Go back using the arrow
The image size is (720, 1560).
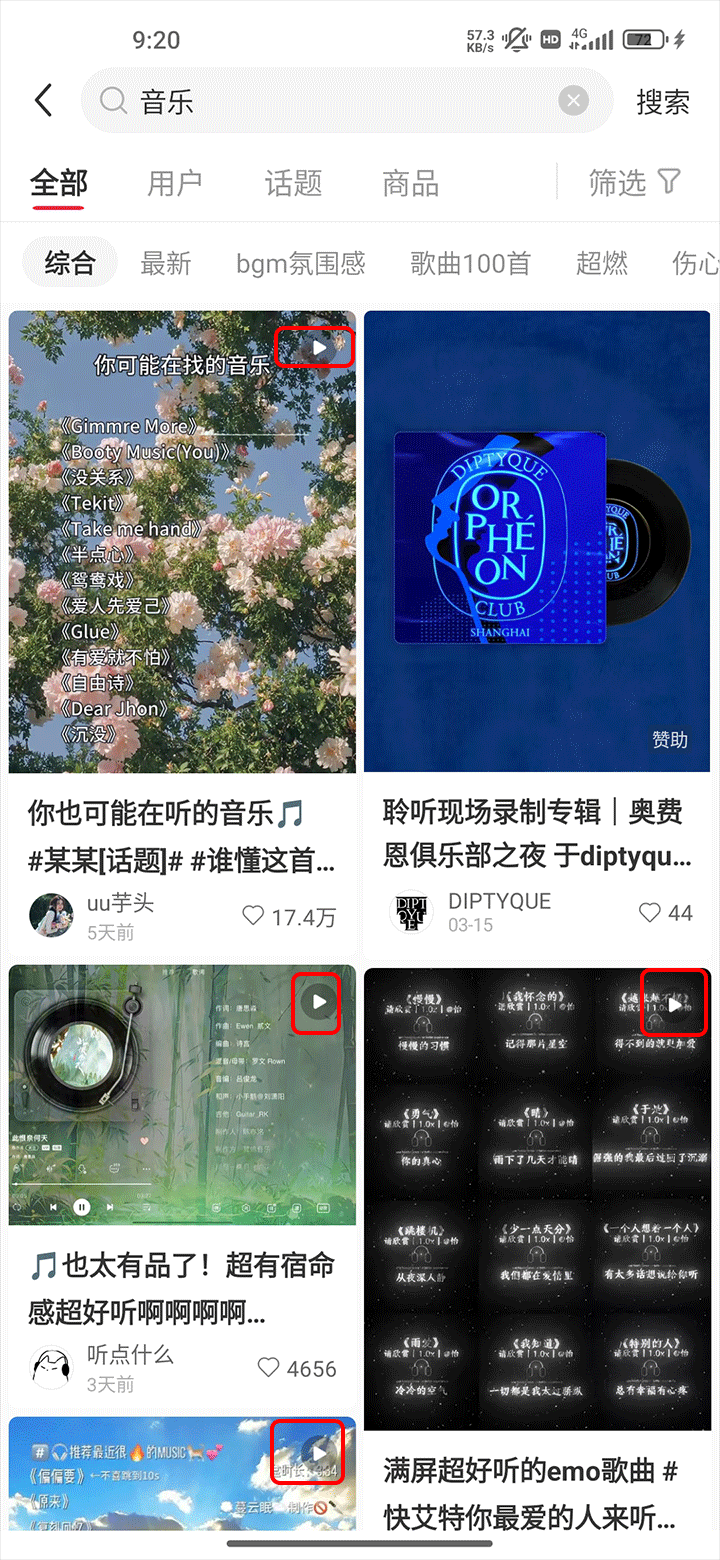tap(43, 101)
